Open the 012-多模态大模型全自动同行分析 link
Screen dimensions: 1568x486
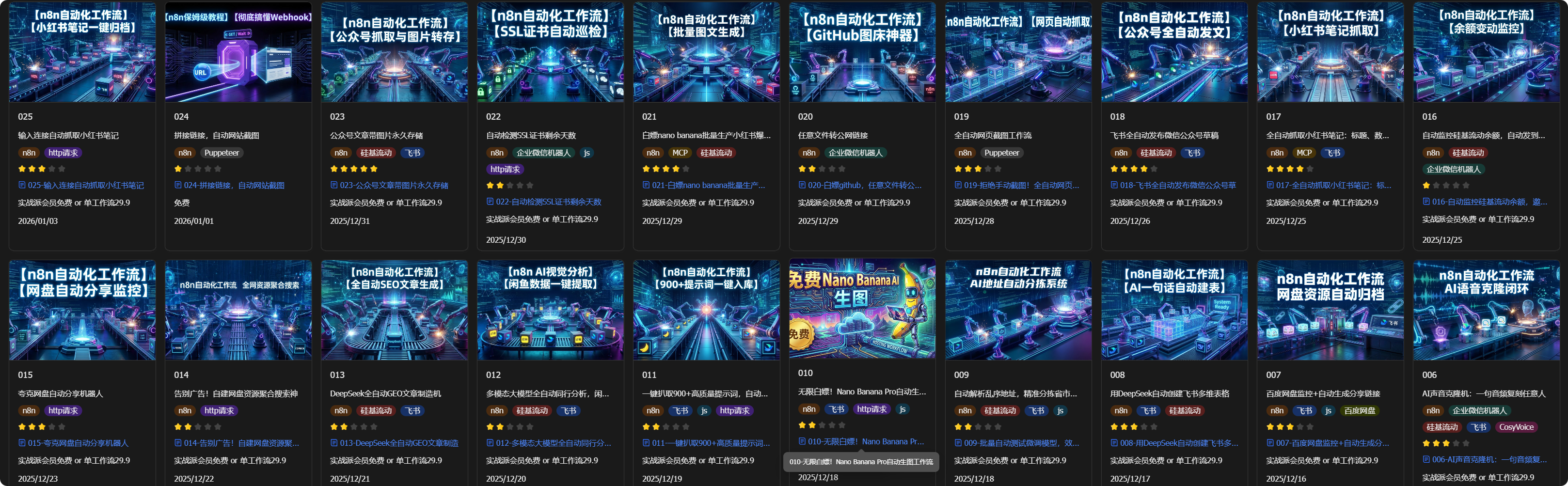553,443
